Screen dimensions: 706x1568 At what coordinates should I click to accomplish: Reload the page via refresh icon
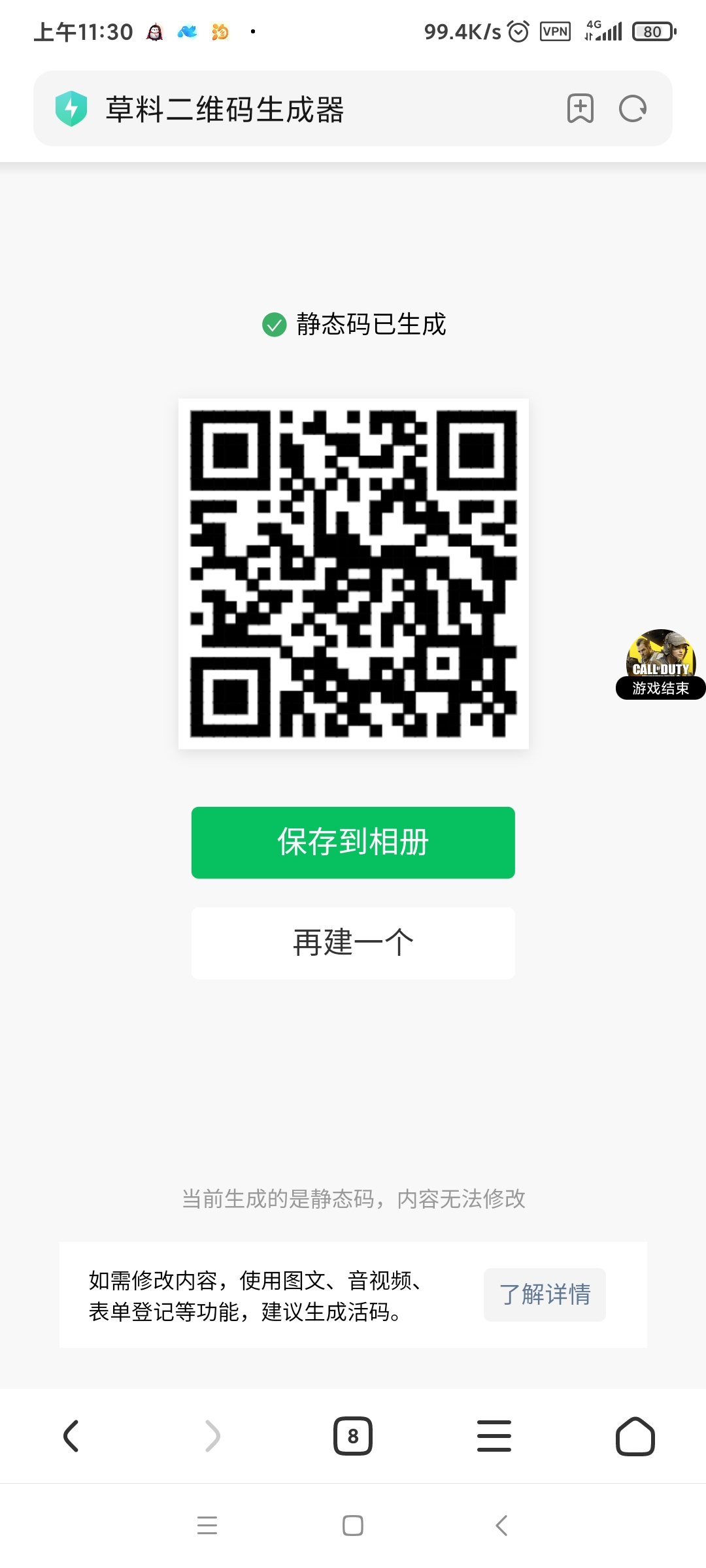pyautogui.click(x=632, y=108)
